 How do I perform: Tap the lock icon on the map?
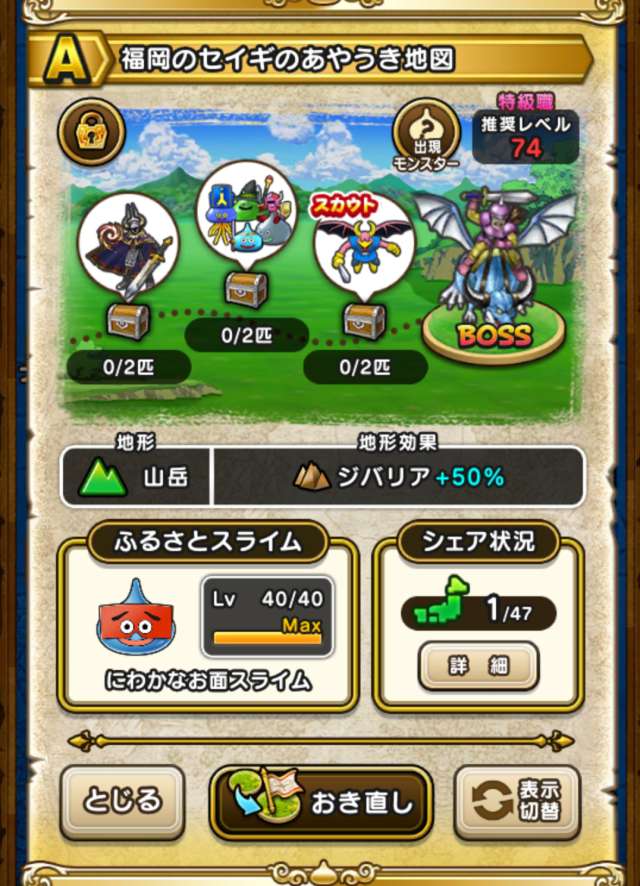pyautogui.click(x=91, y=131)
